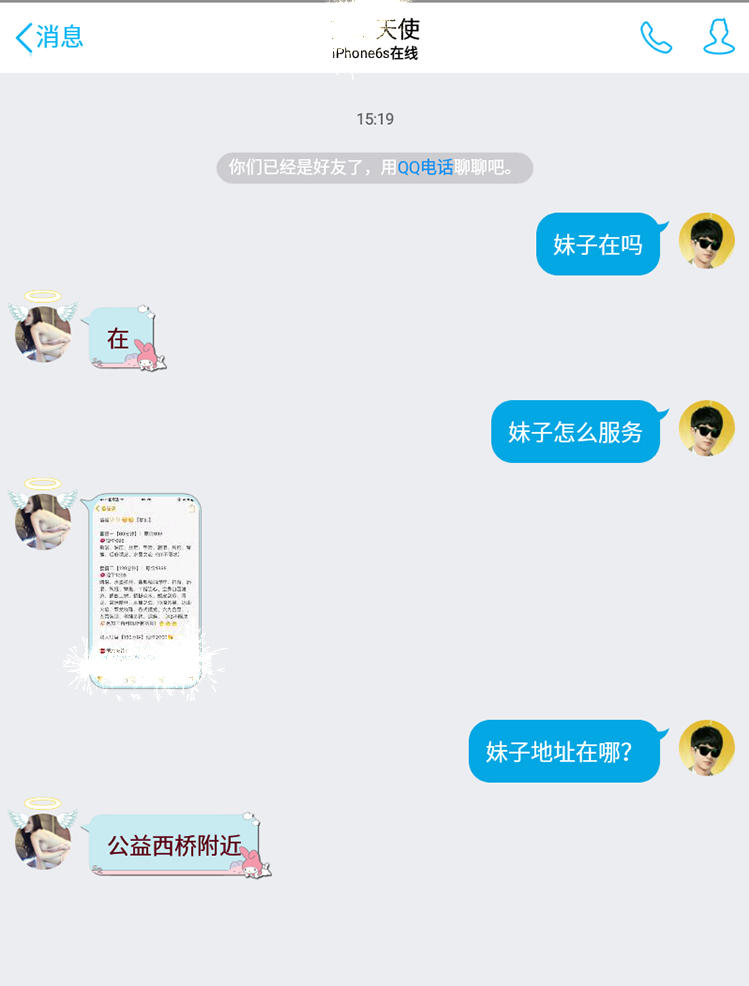Open the screenshot image sent in chat
This screenshot has height=986, width=749.
pyautogui.click(x=145, y=591)
